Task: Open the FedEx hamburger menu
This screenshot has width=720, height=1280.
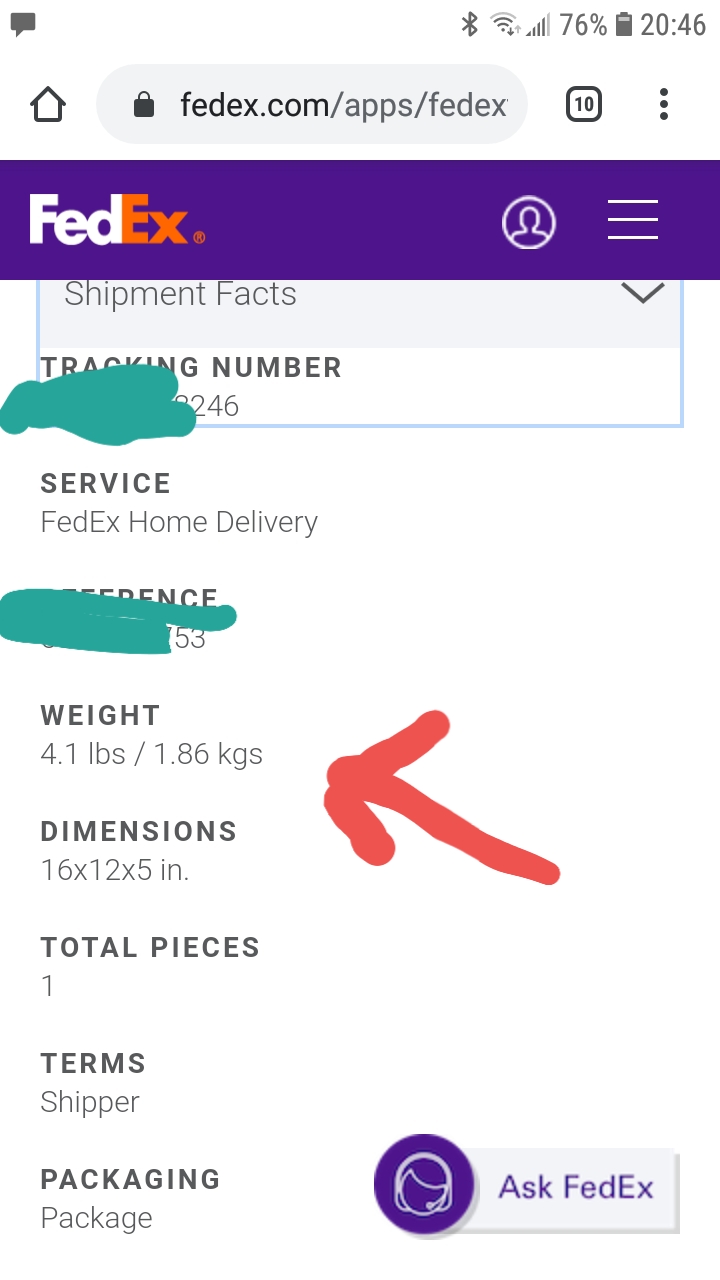Action: pyautogui.click(x=632, y=220)
